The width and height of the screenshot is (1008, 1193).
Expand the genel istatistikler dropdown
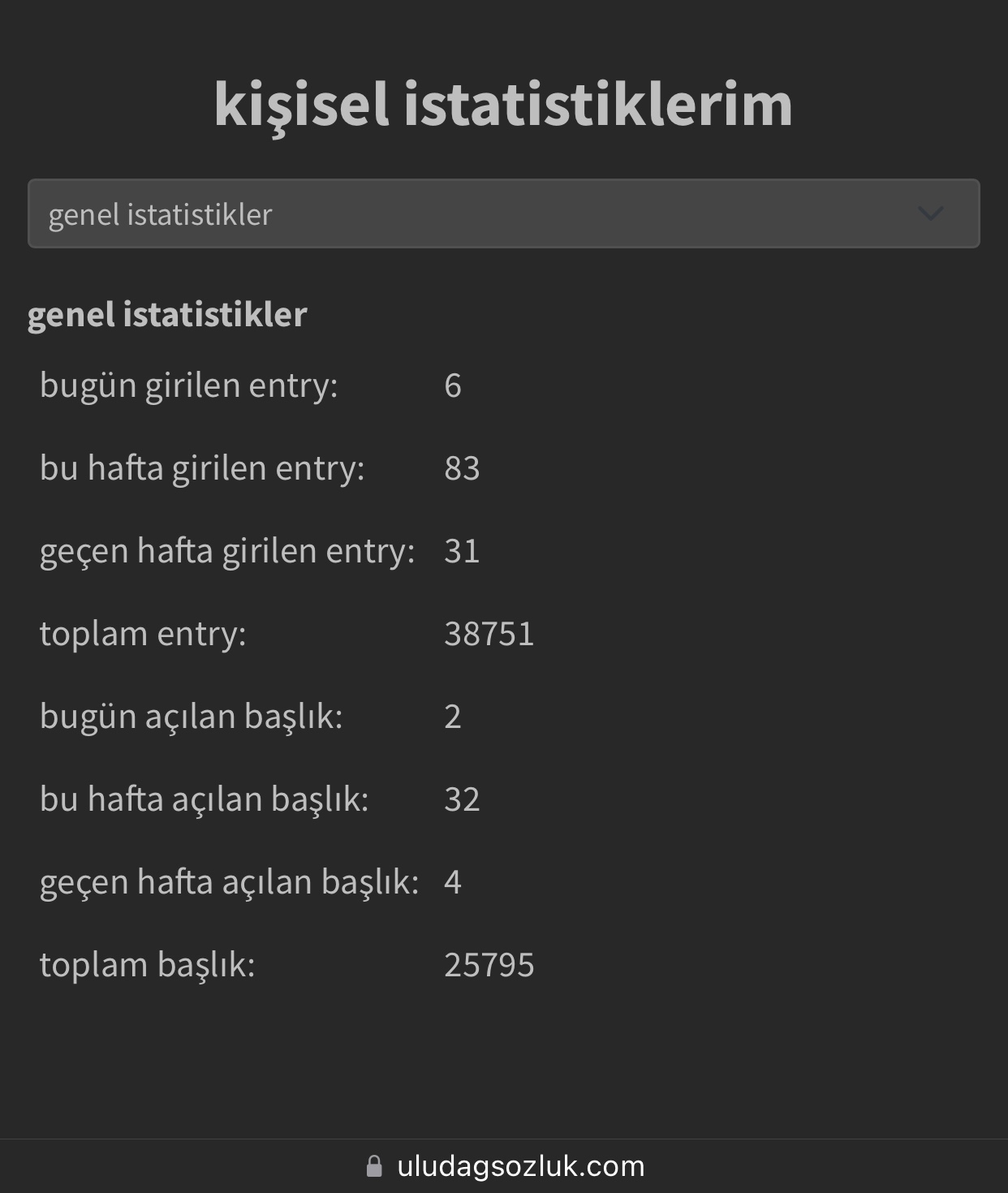point(503,213)
